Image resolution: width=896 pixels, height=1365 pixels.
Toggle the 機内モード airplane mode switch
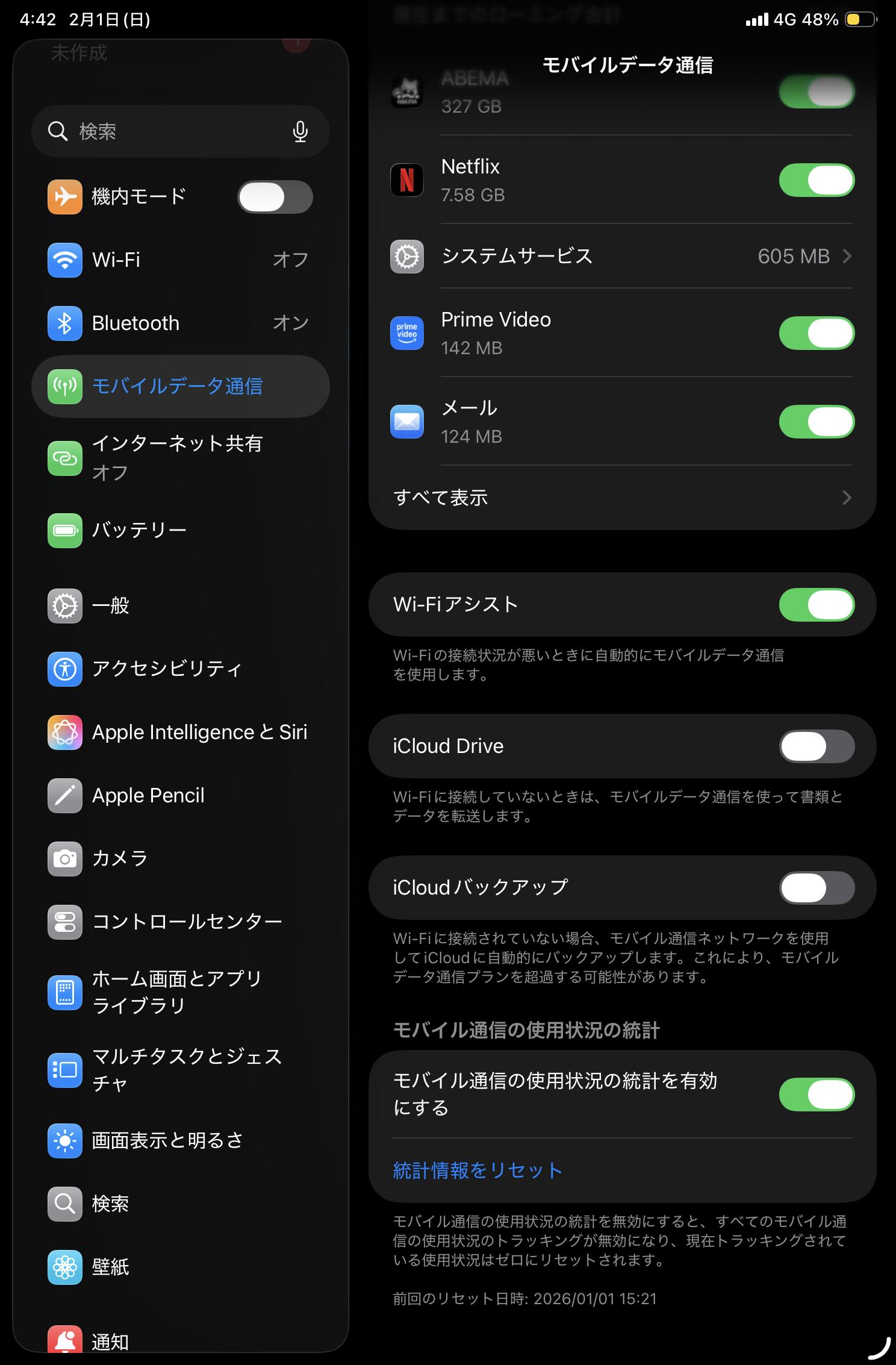(275, 197)
